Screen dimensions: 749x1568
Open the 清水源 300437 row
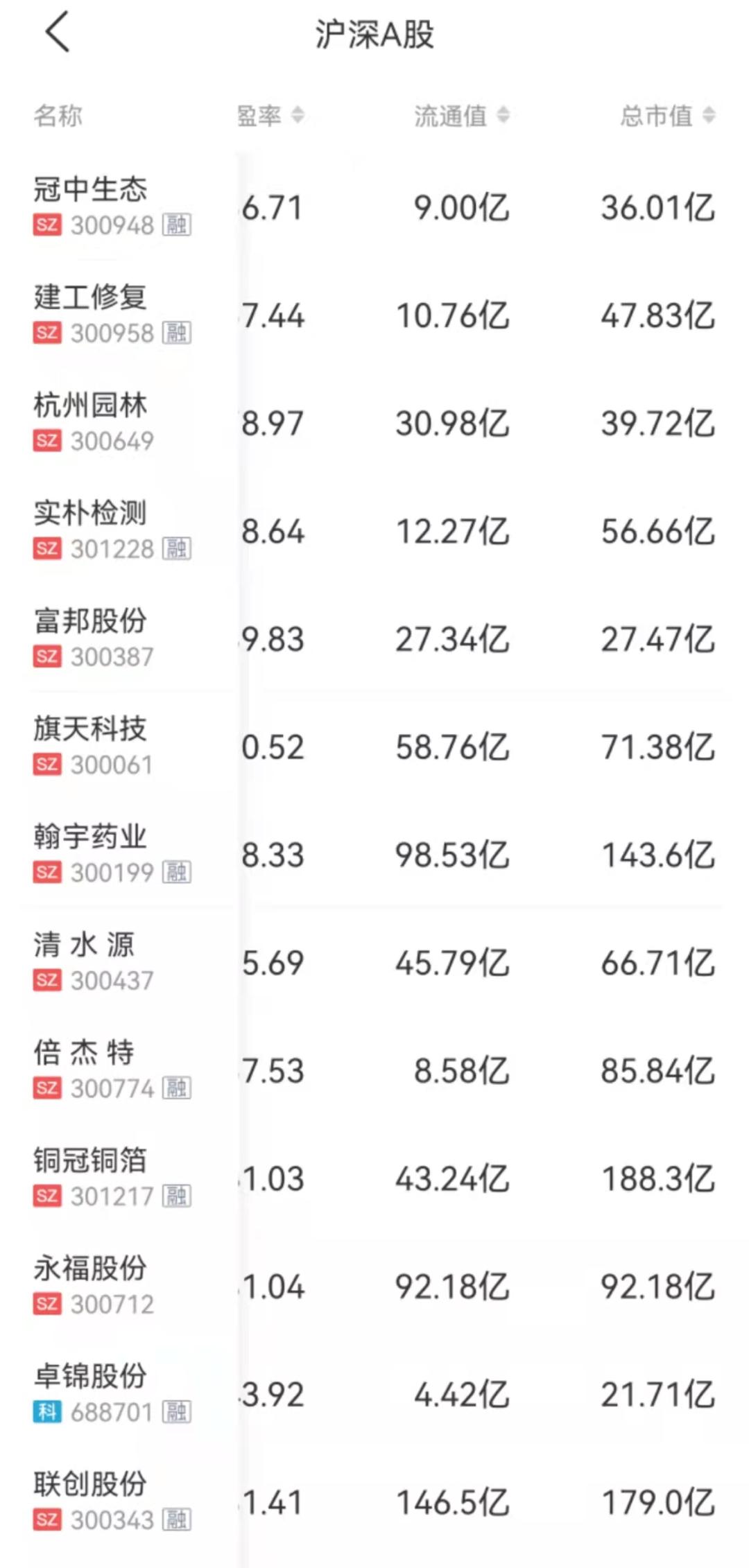tap(374, 962)
